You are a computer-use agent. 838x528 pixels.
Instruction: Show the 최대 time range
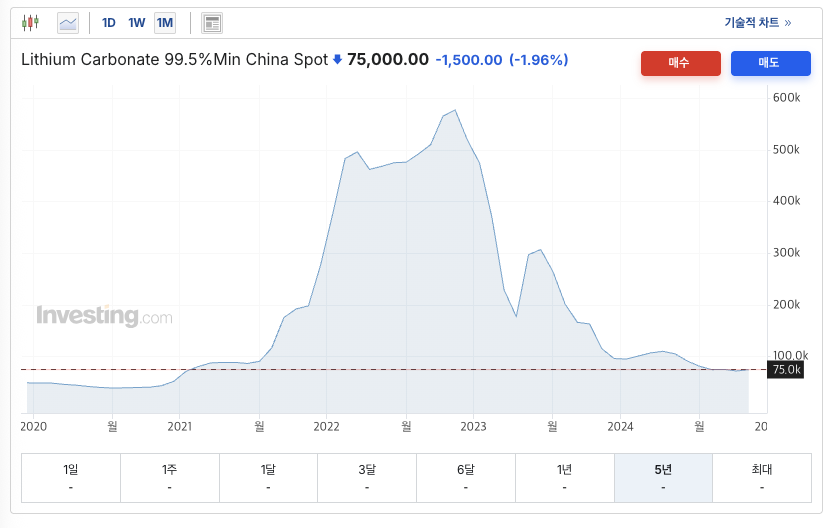coord(762,477)
